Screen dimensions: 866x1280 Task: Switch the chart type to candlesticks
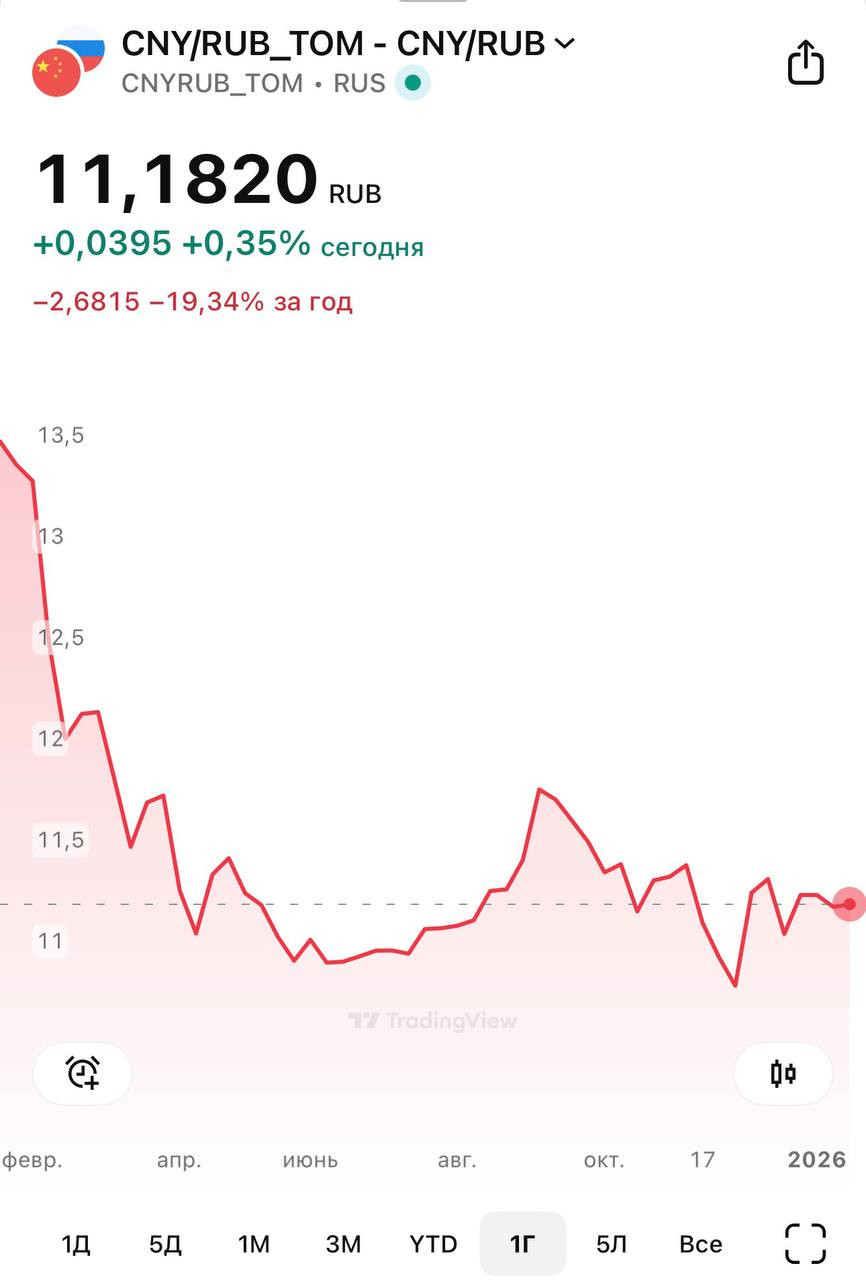[783, 1073]
